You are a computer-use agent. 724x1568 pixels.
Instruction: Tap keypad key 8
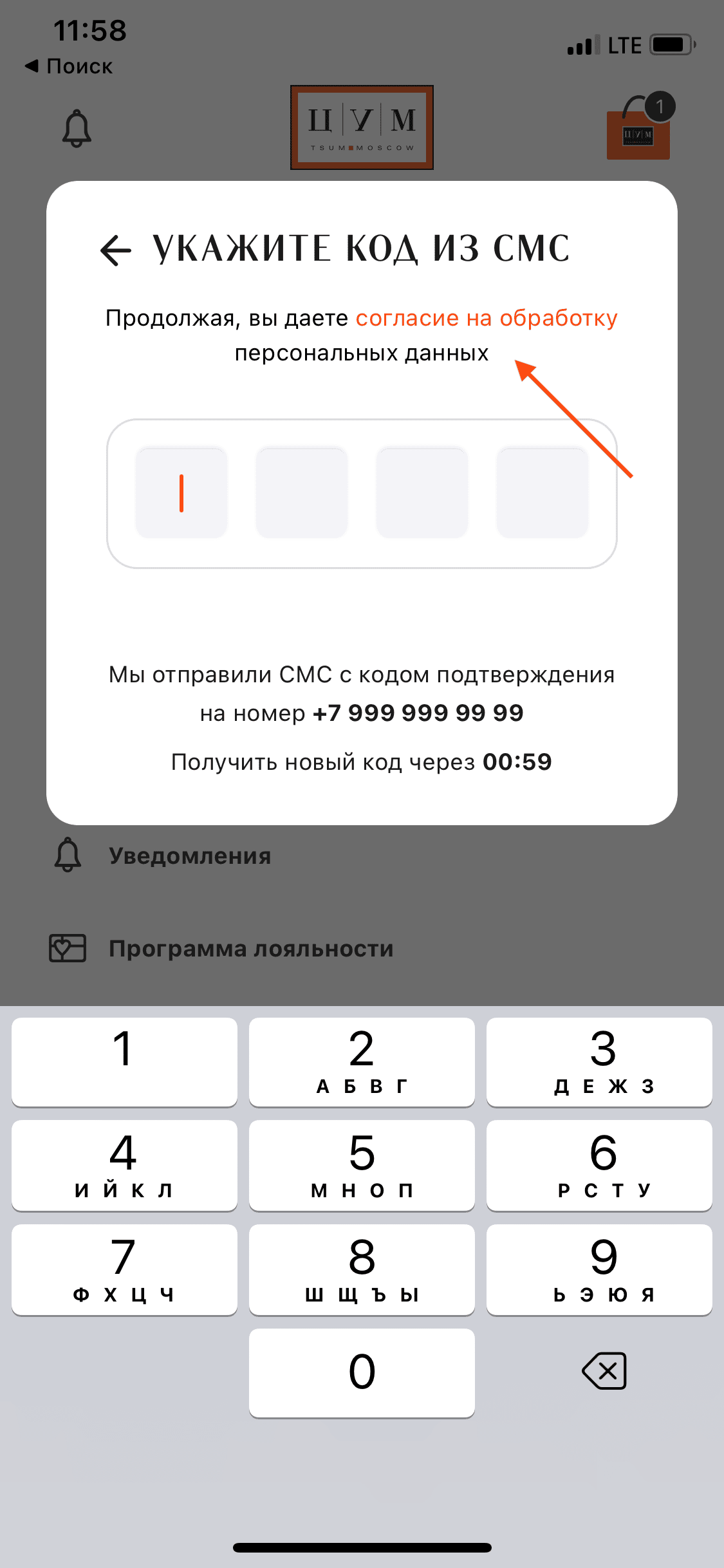tap(362, 1269)
